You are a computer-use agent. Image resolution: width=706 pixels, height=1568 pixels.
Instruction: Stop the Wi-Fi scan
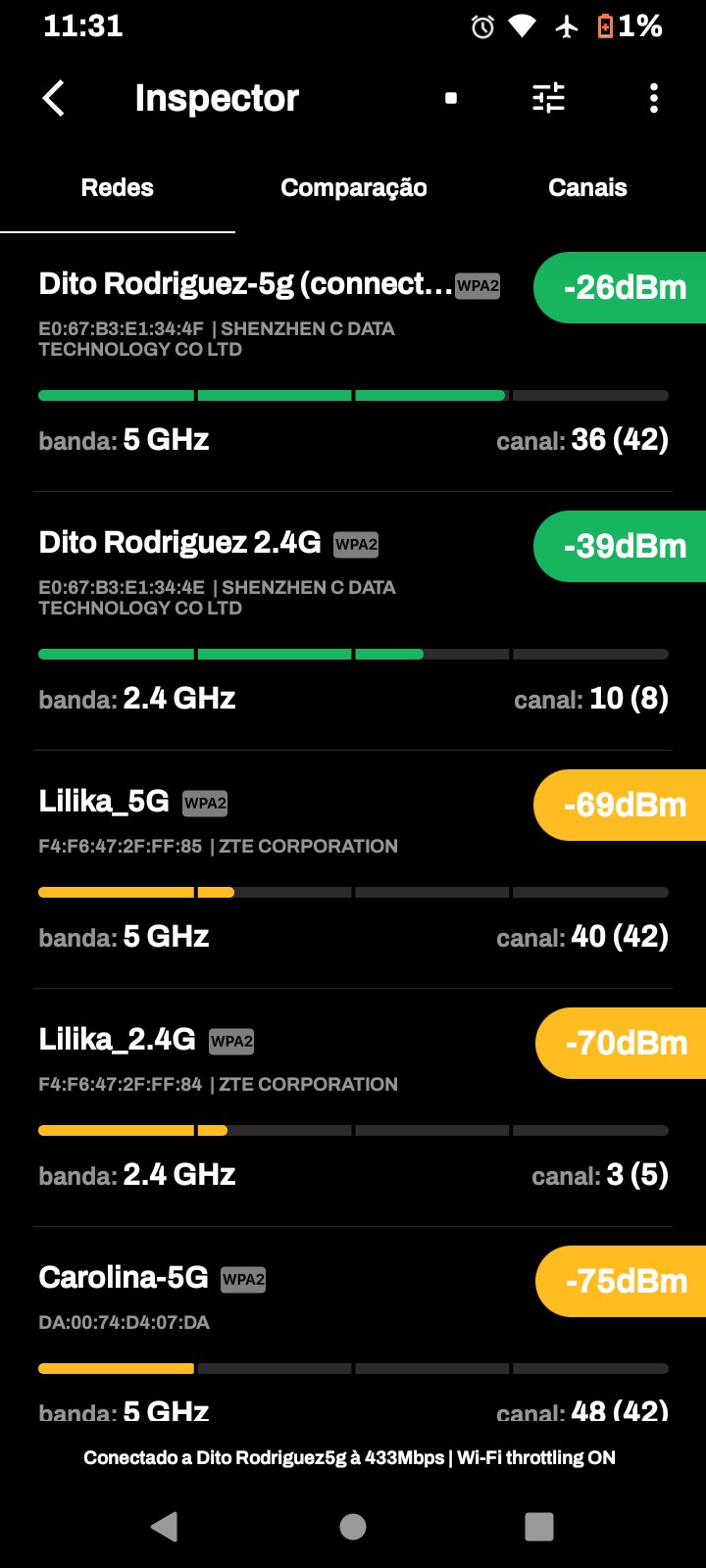pos(451,98)
